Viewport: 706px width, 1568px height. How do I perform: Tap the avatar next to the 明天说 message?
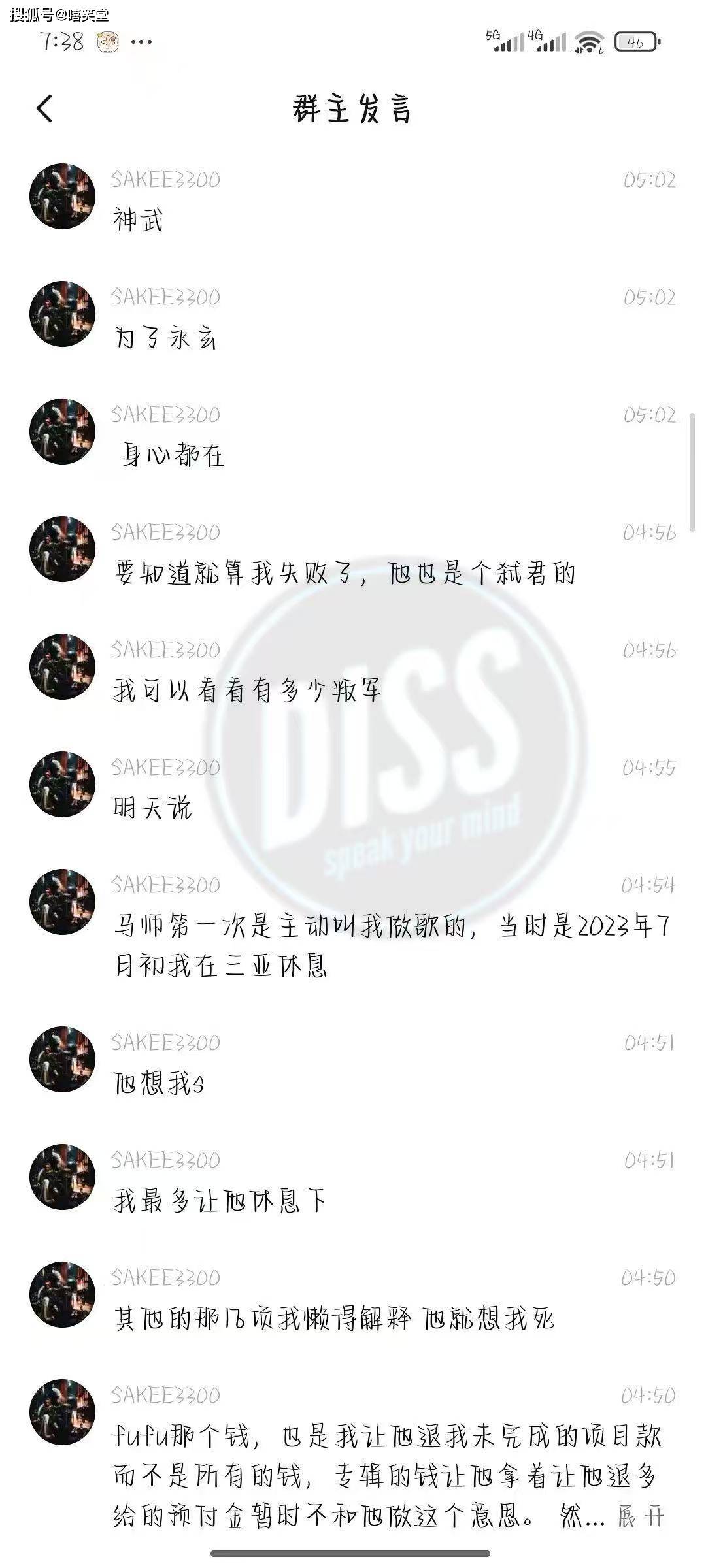tap(63, 784)
